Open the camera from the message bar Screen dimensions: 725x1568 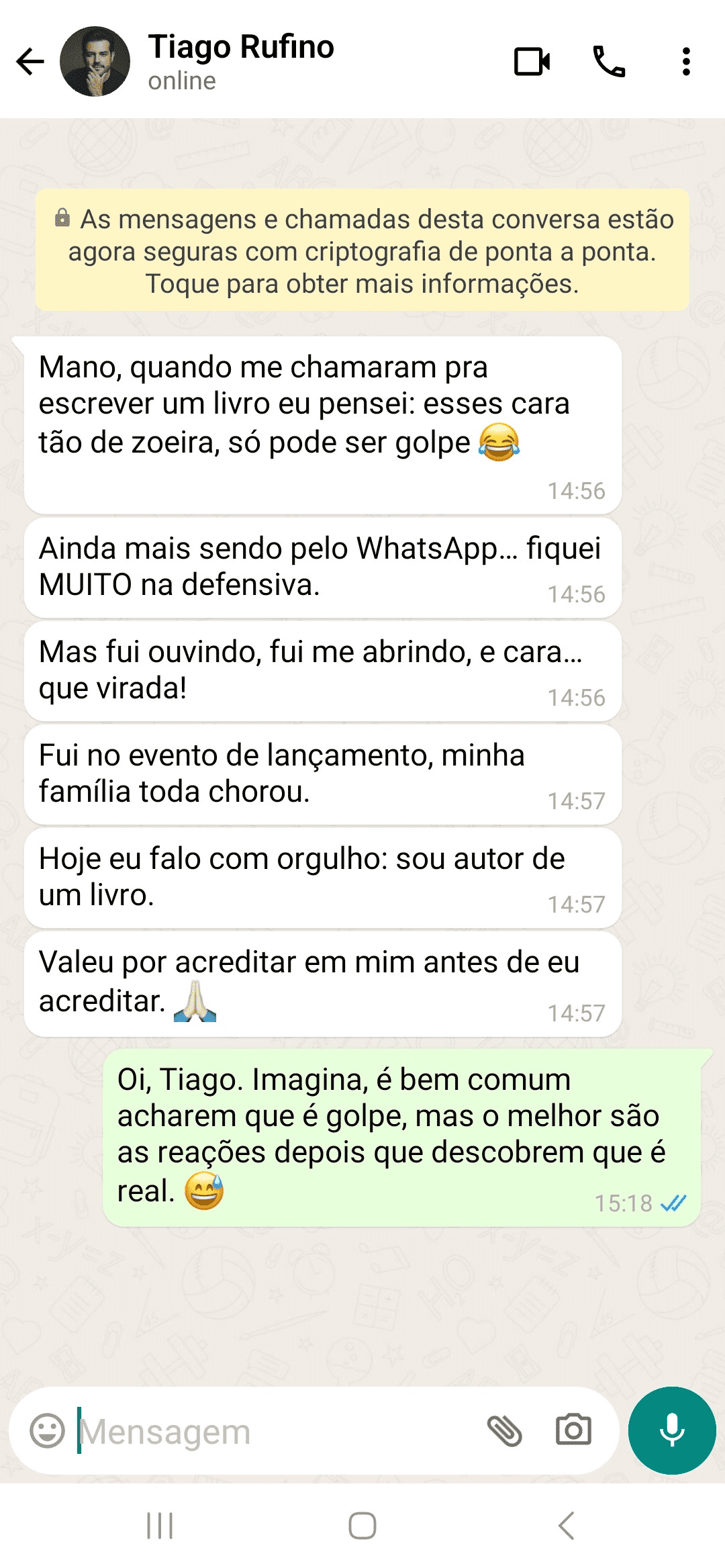point(573,1430)
